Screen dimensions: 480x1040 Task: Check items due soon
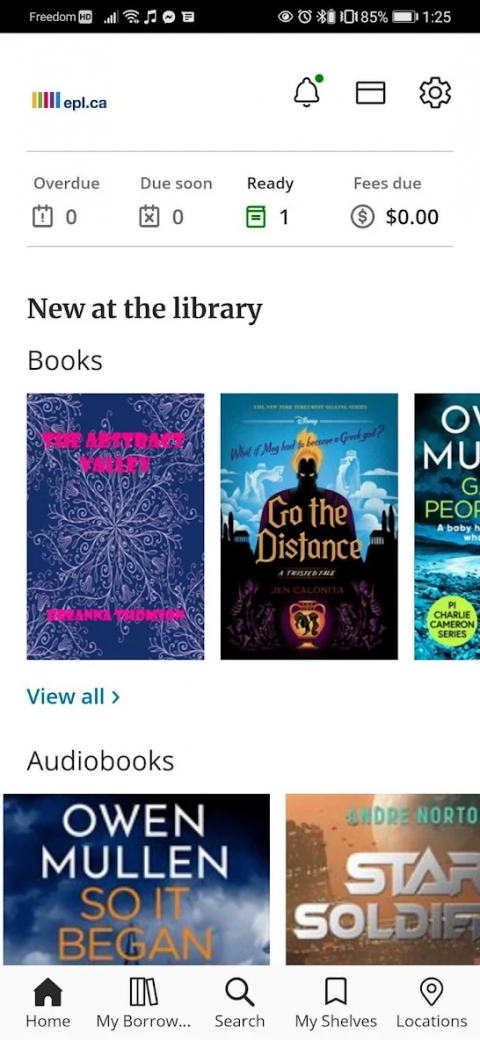[x=176, y=202]
